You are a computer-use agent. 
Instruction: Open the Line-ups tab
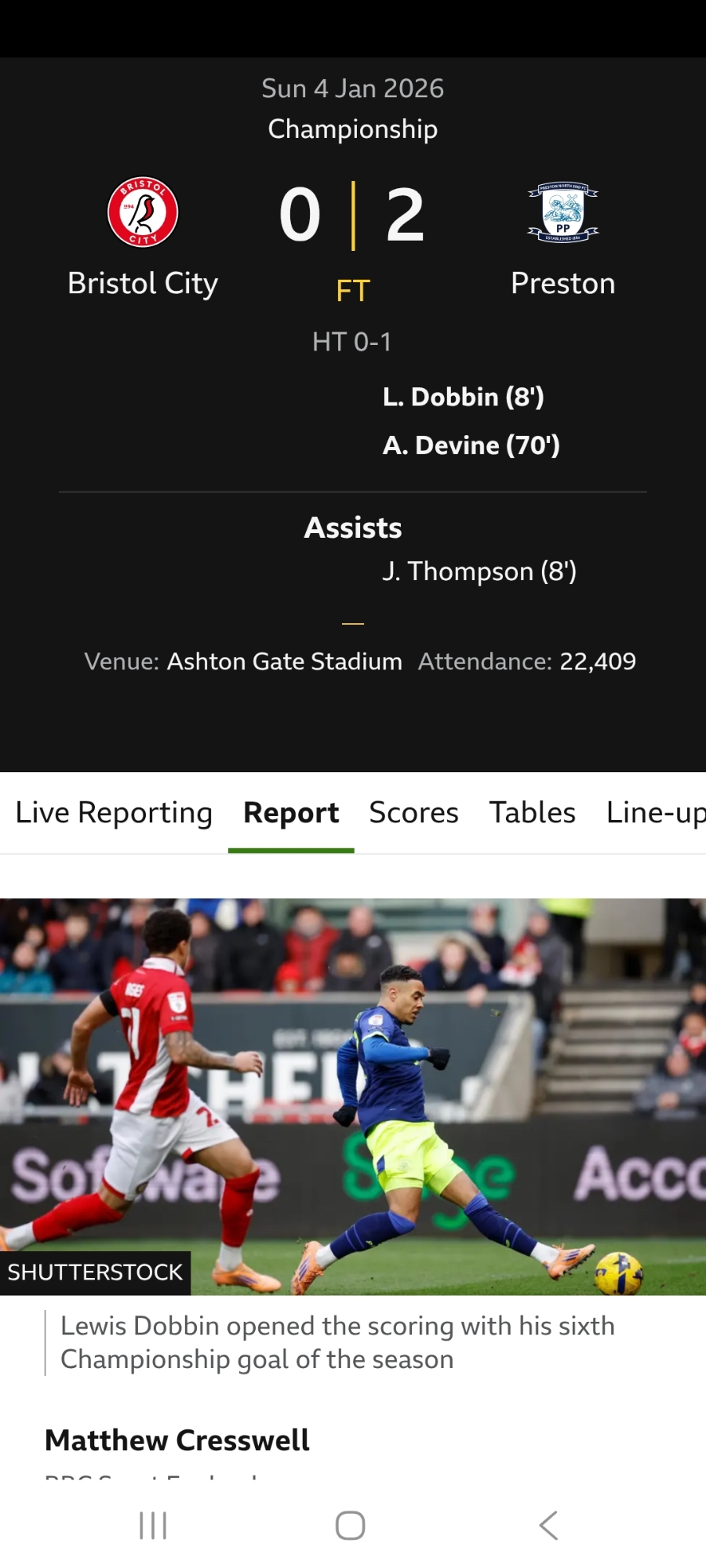click(x=656, y=813)
